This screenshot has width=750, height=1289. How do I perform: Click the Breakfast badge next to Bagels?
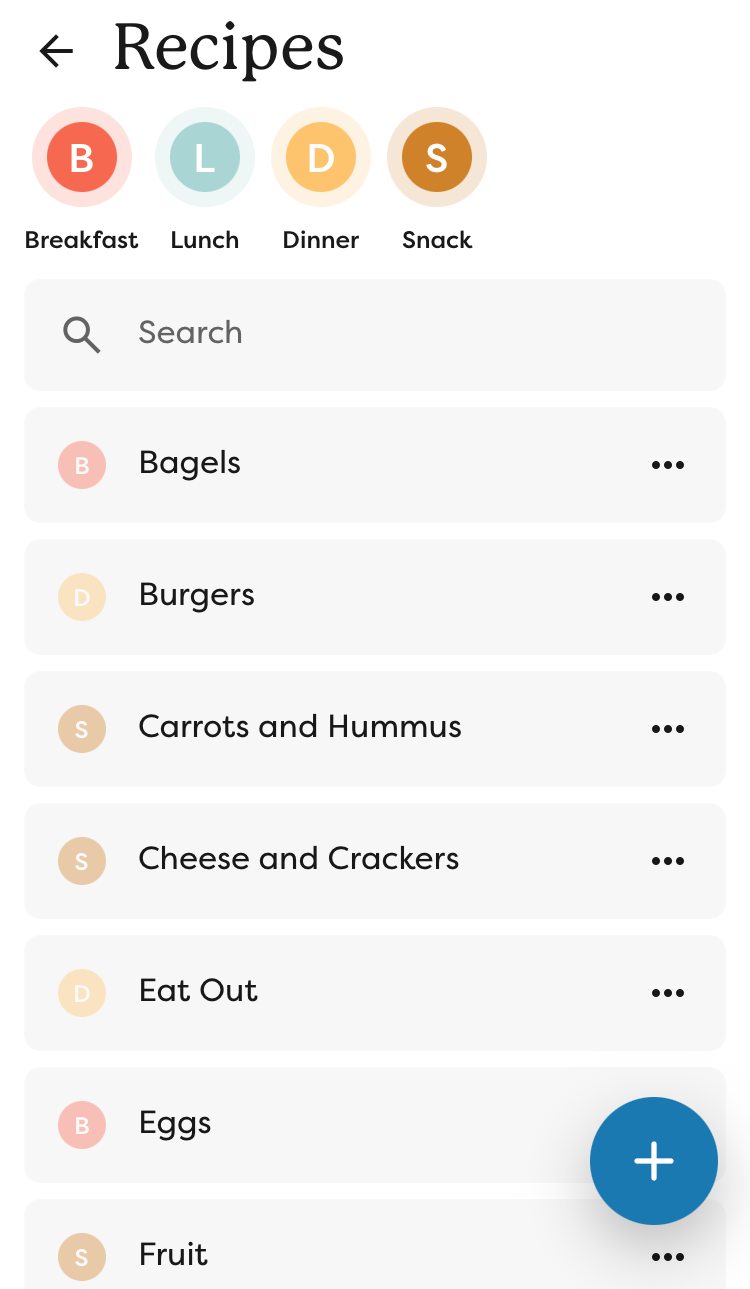pyautogui.click(x=82, y=464)
